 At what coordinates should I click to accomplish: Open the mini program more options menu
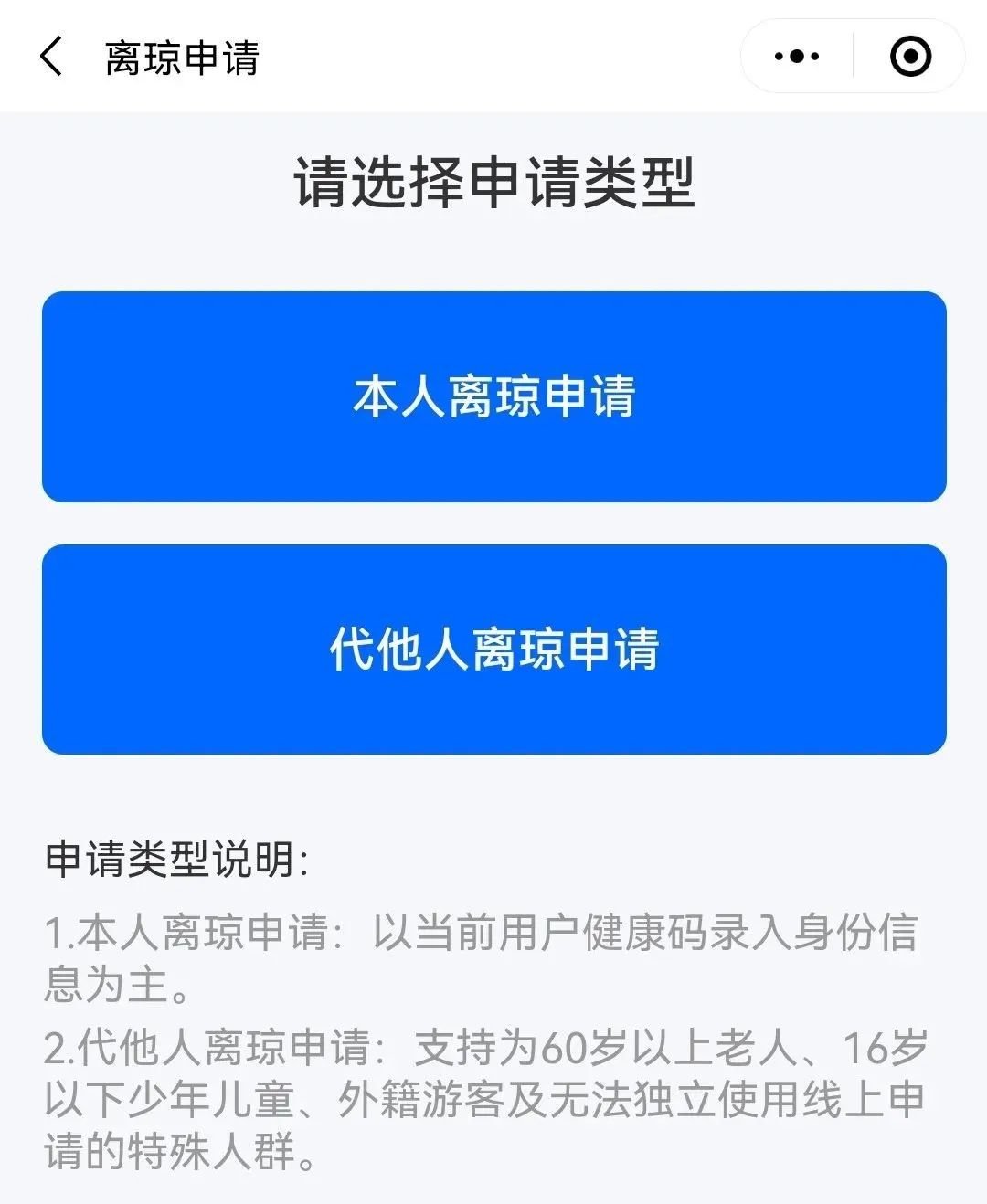tap(797, 57)
